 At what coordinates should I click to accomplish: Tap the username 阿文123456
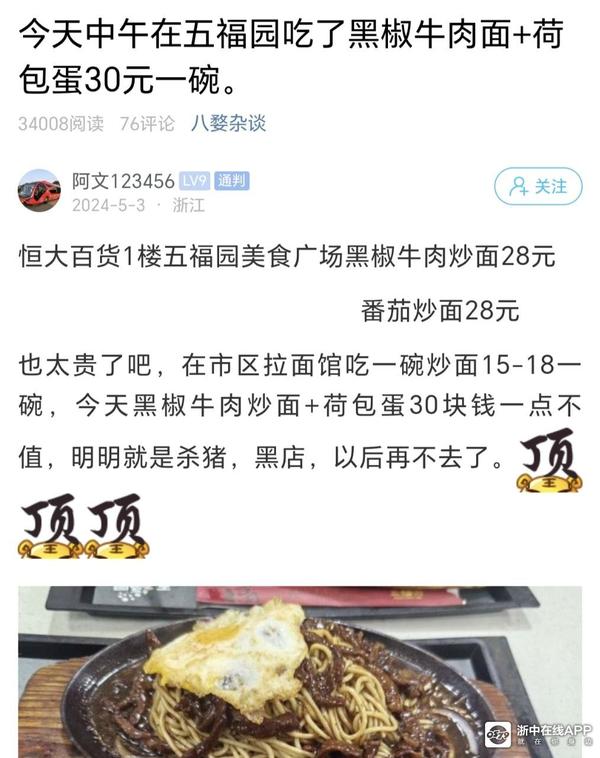123,181
